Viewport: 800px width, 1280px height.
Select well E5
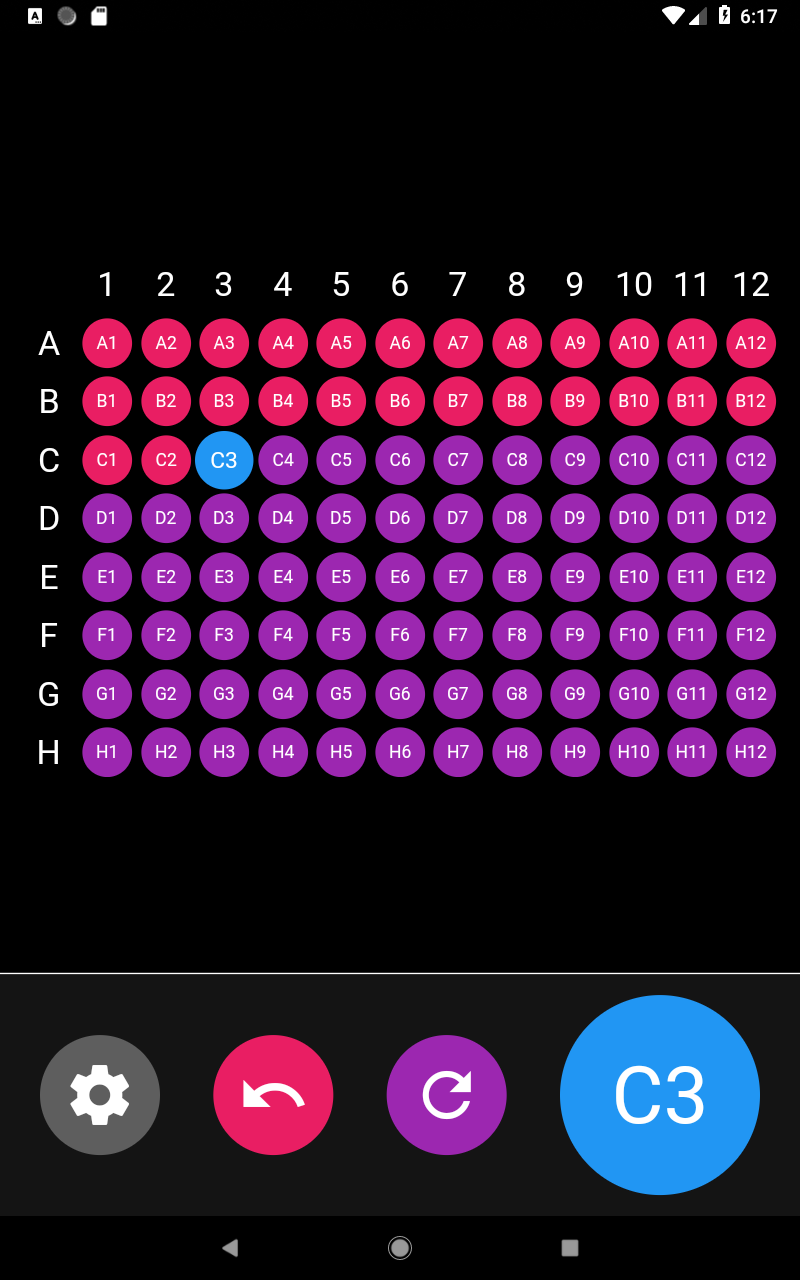[x=341, y=577]
